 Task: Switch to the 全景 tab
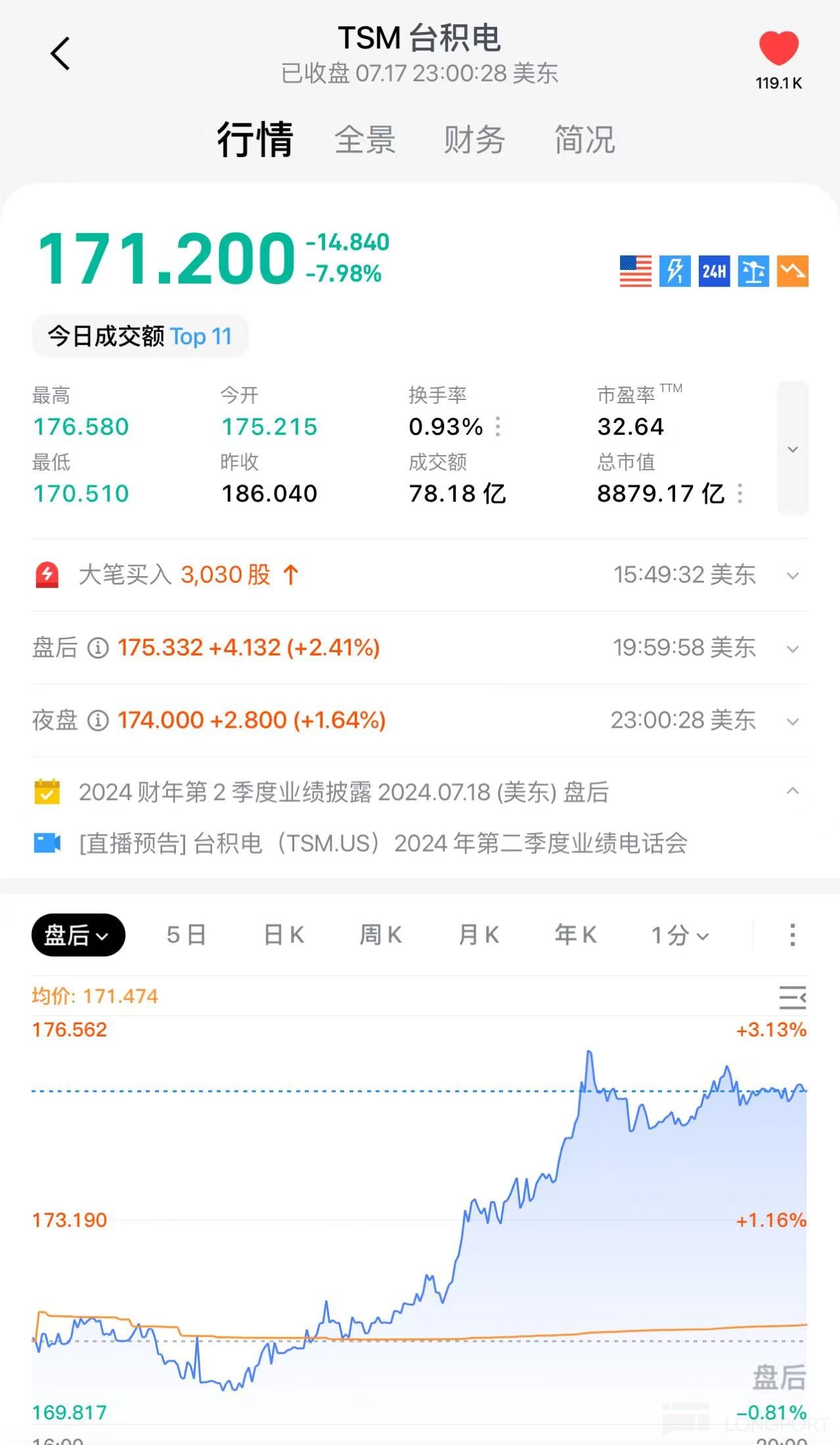[365, 140]
